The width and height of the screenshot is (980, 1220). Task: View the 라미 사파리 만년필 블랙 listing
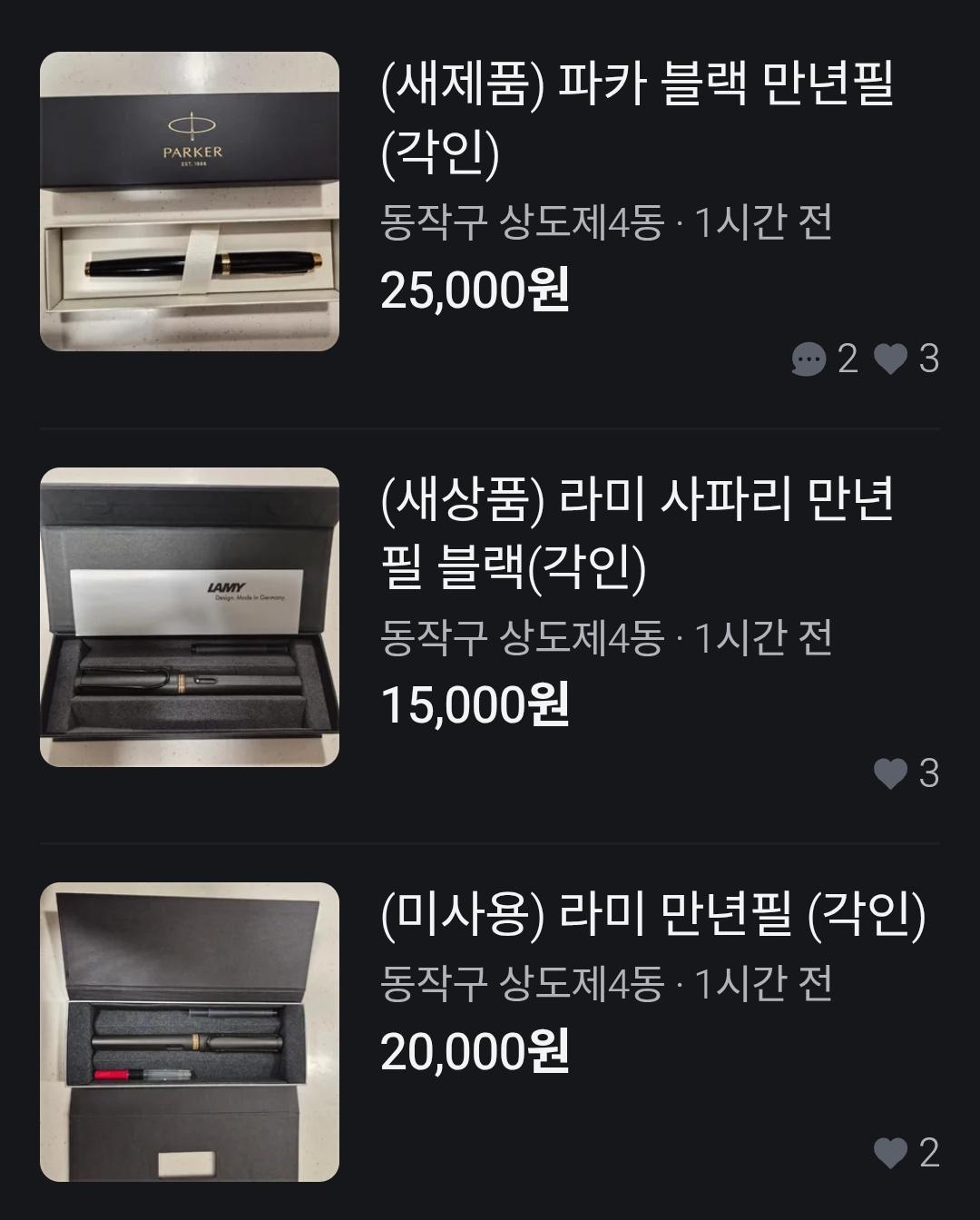(637, 534)
